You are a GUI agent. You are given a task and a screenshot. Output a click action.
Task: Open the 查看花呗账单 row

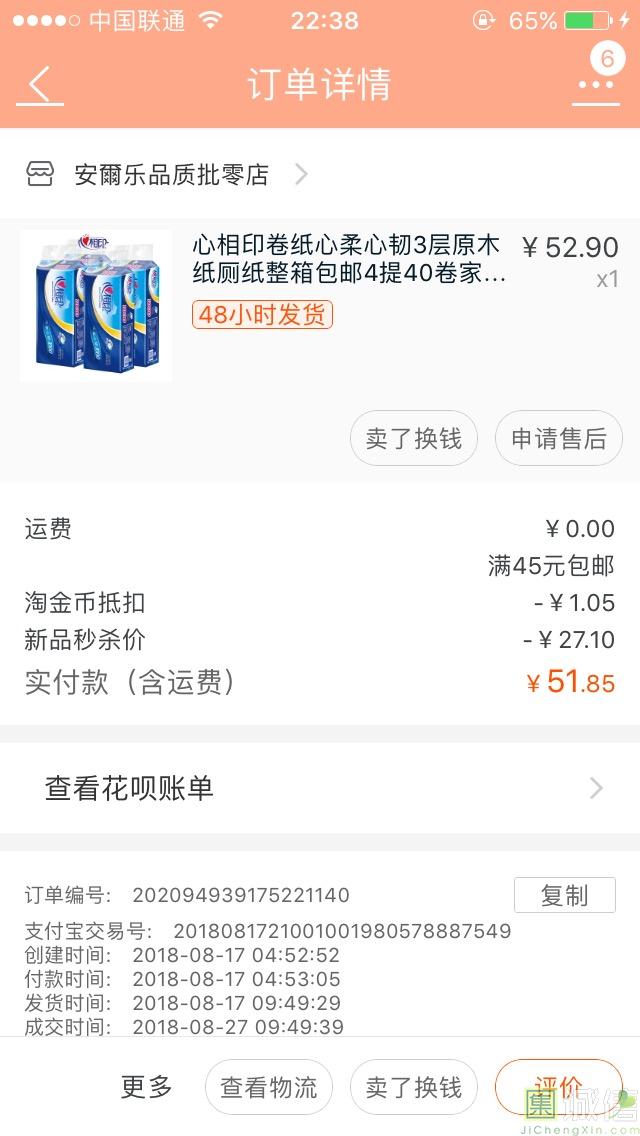click(x=320, y=788)
